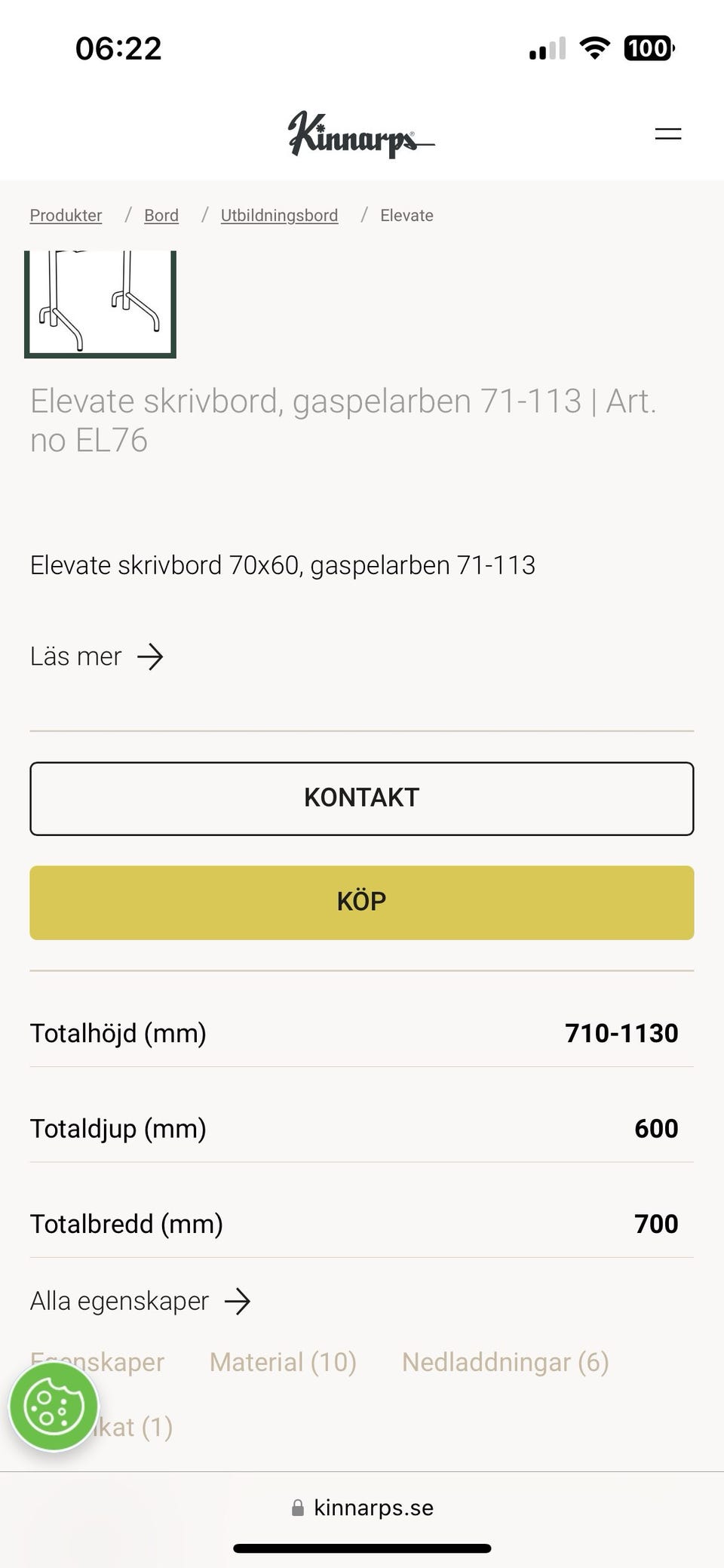Tap the kinnarps.se address bar

click(x=362, y=1508)
